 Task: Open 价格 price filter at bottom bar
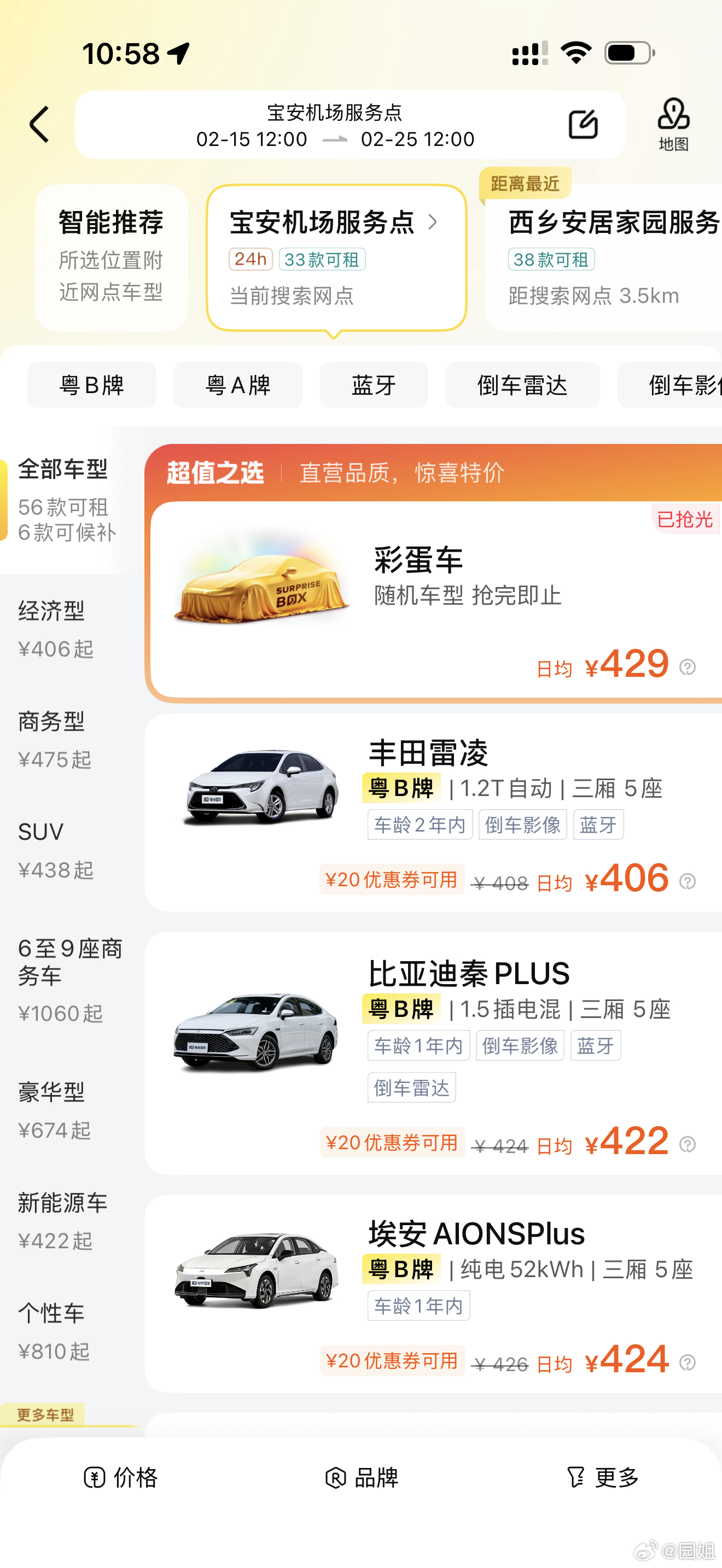(124, 1476)
